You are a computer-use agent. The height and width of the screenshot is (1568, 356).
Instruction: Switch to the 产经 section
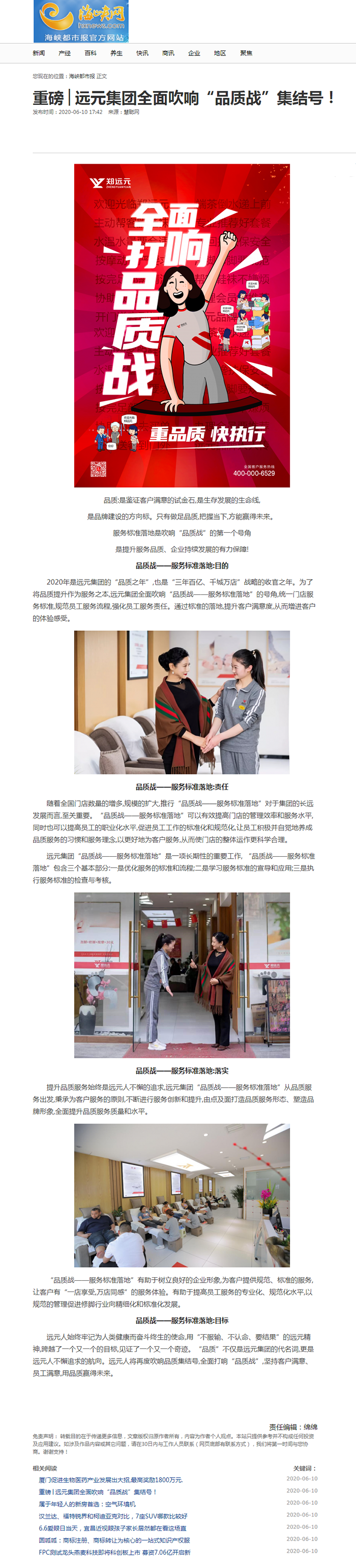pyautogui.click(x=65, y=53)
